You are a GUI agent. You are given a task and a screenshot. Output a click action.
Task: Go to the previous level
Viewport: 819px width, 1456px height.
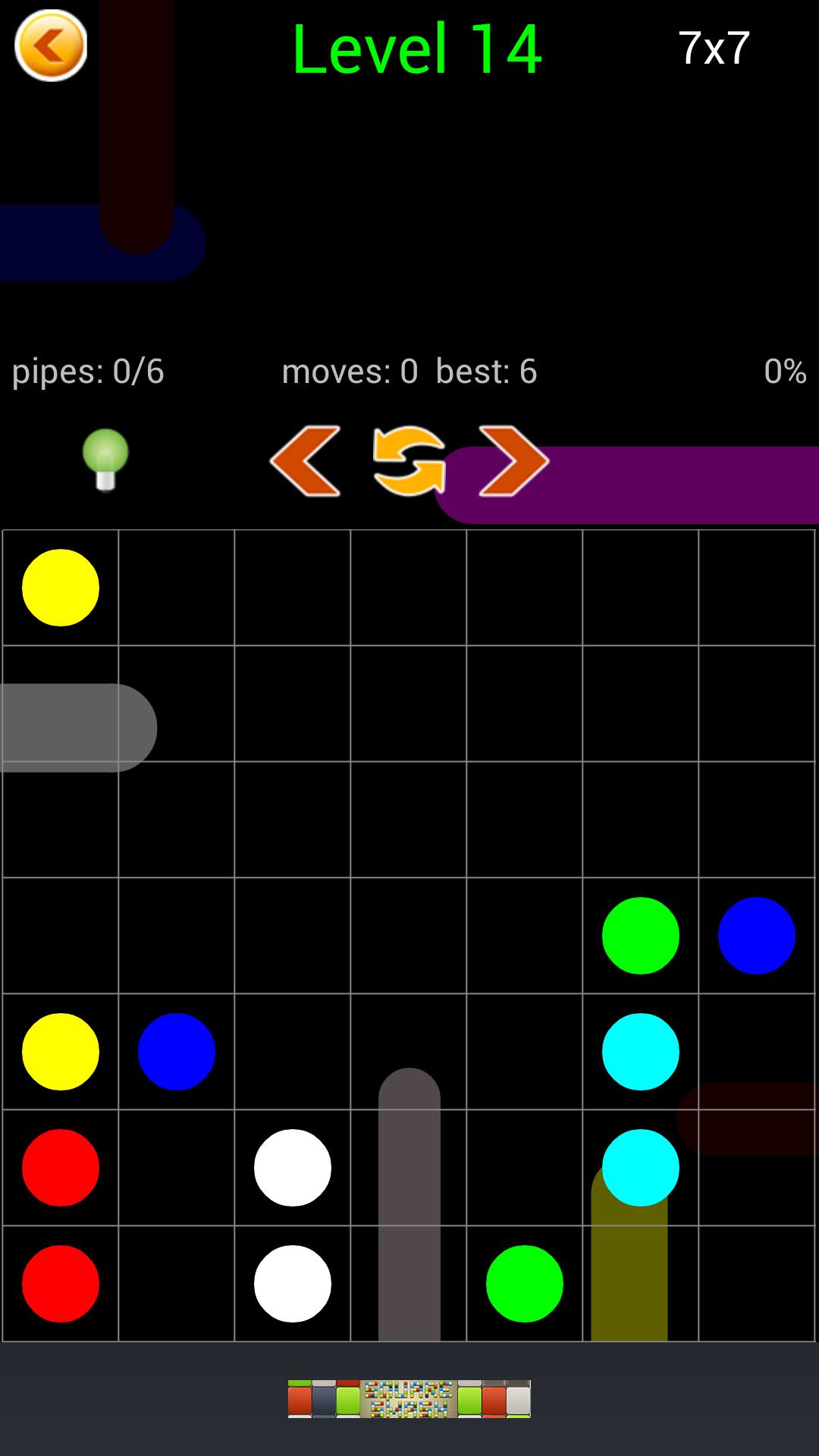point(306,461)
